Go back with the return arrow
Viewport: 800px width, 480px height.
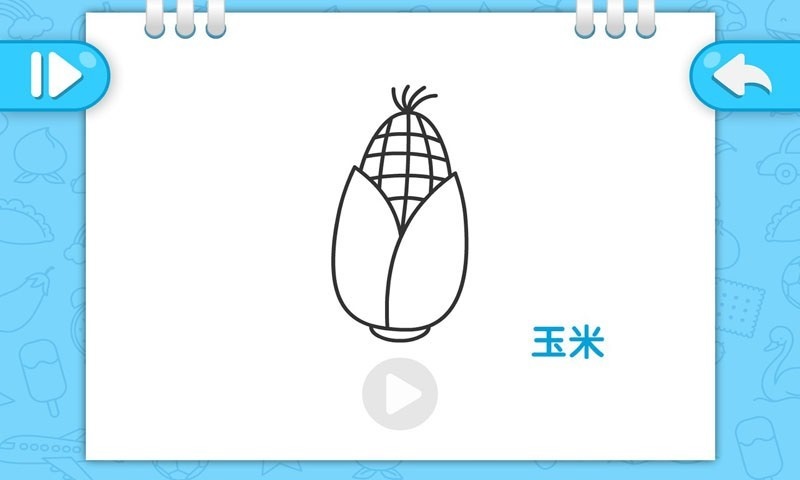tap(744, 75)
